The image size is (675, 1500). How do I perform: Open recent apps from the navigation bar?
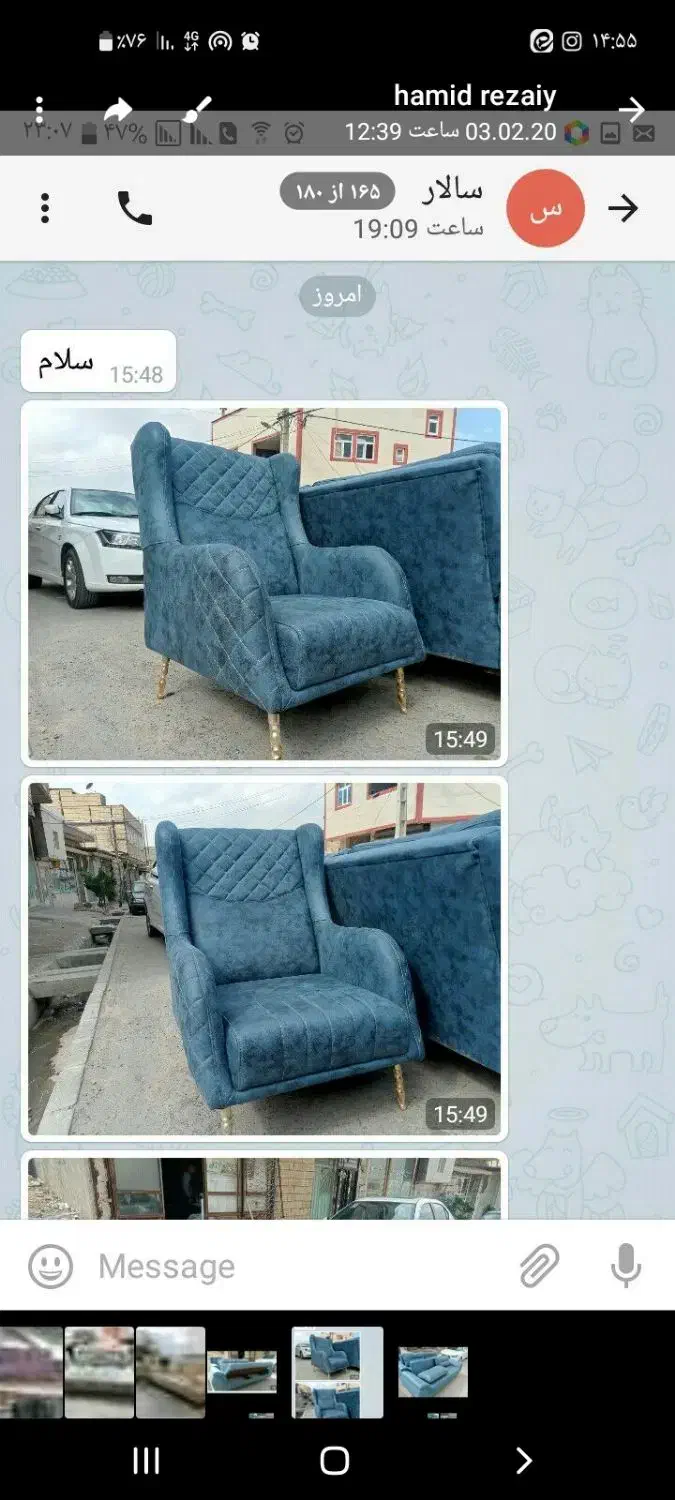point(146,1461)
